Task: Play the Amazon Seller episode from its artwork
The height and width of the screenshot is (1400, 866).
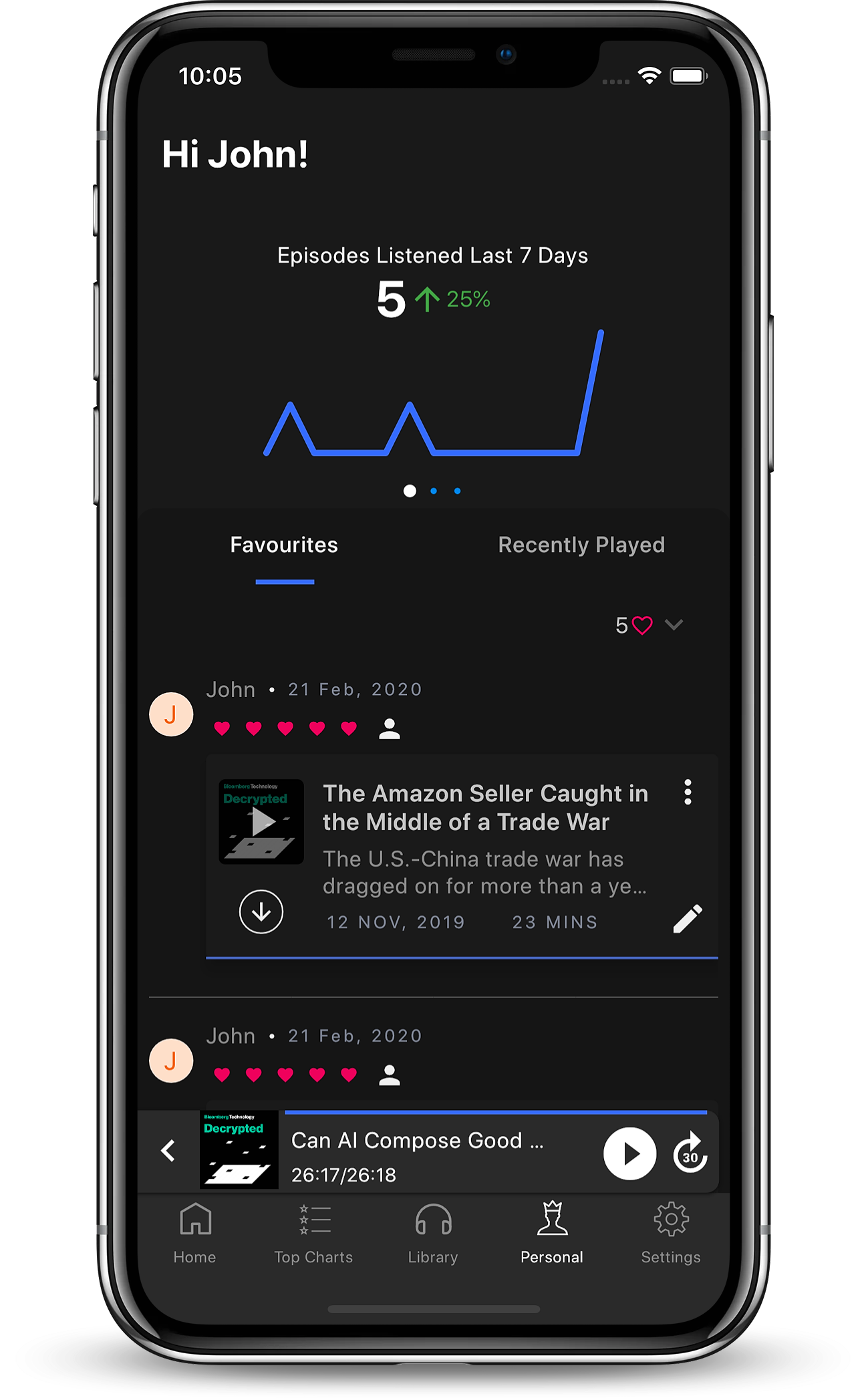Action: [261, 822]
